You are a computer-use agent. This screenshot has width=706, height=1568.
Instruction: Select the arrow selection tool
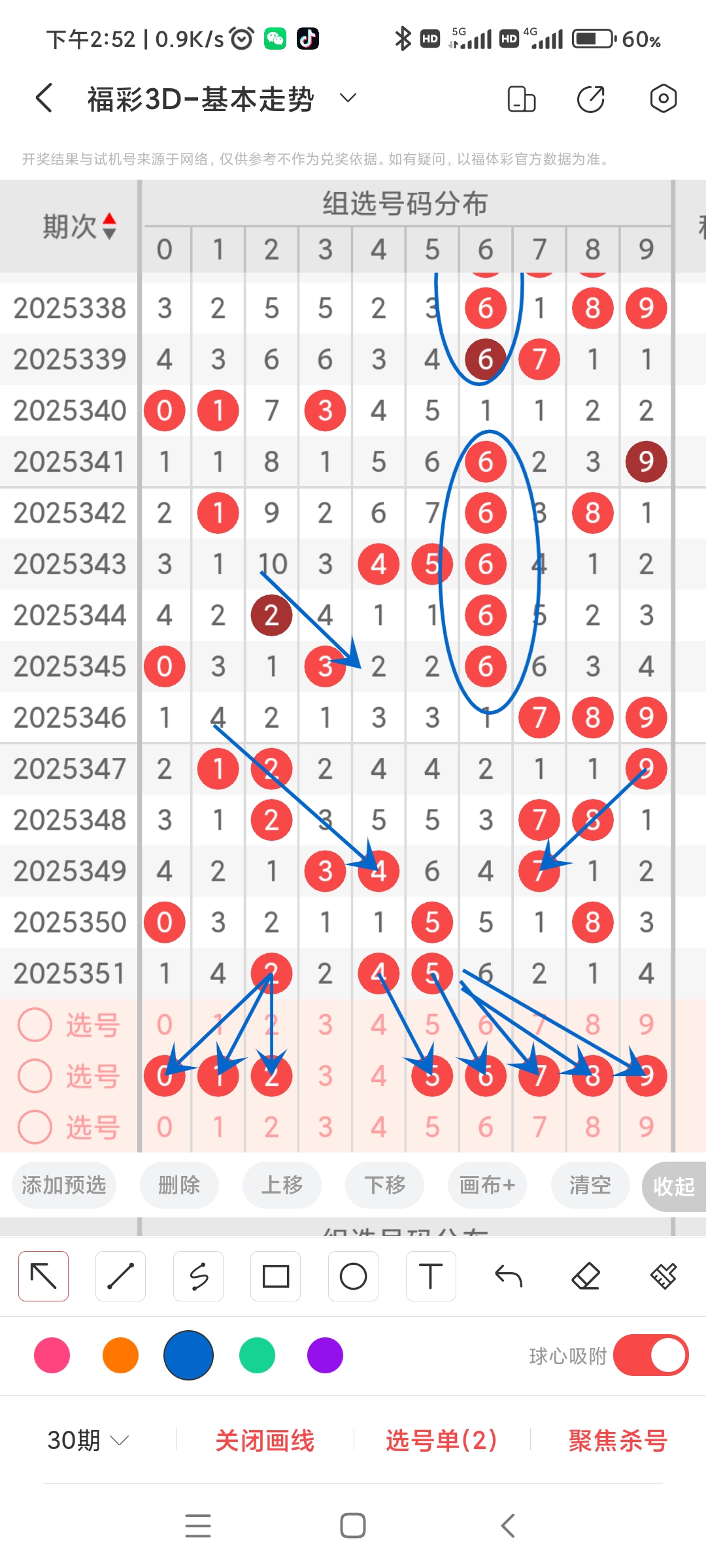(x=43, y=1275)
